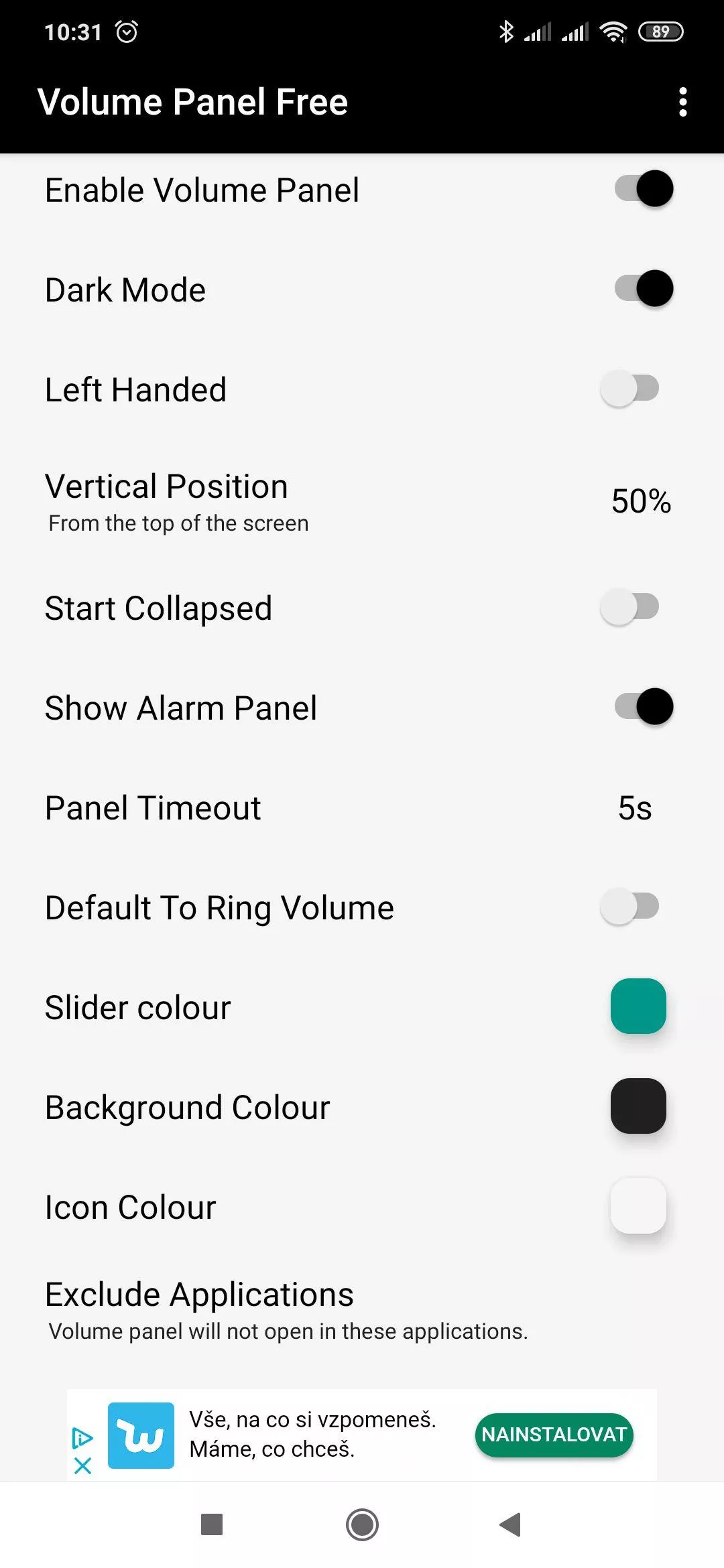Open Exclude Applications list

click(362, 1309)
